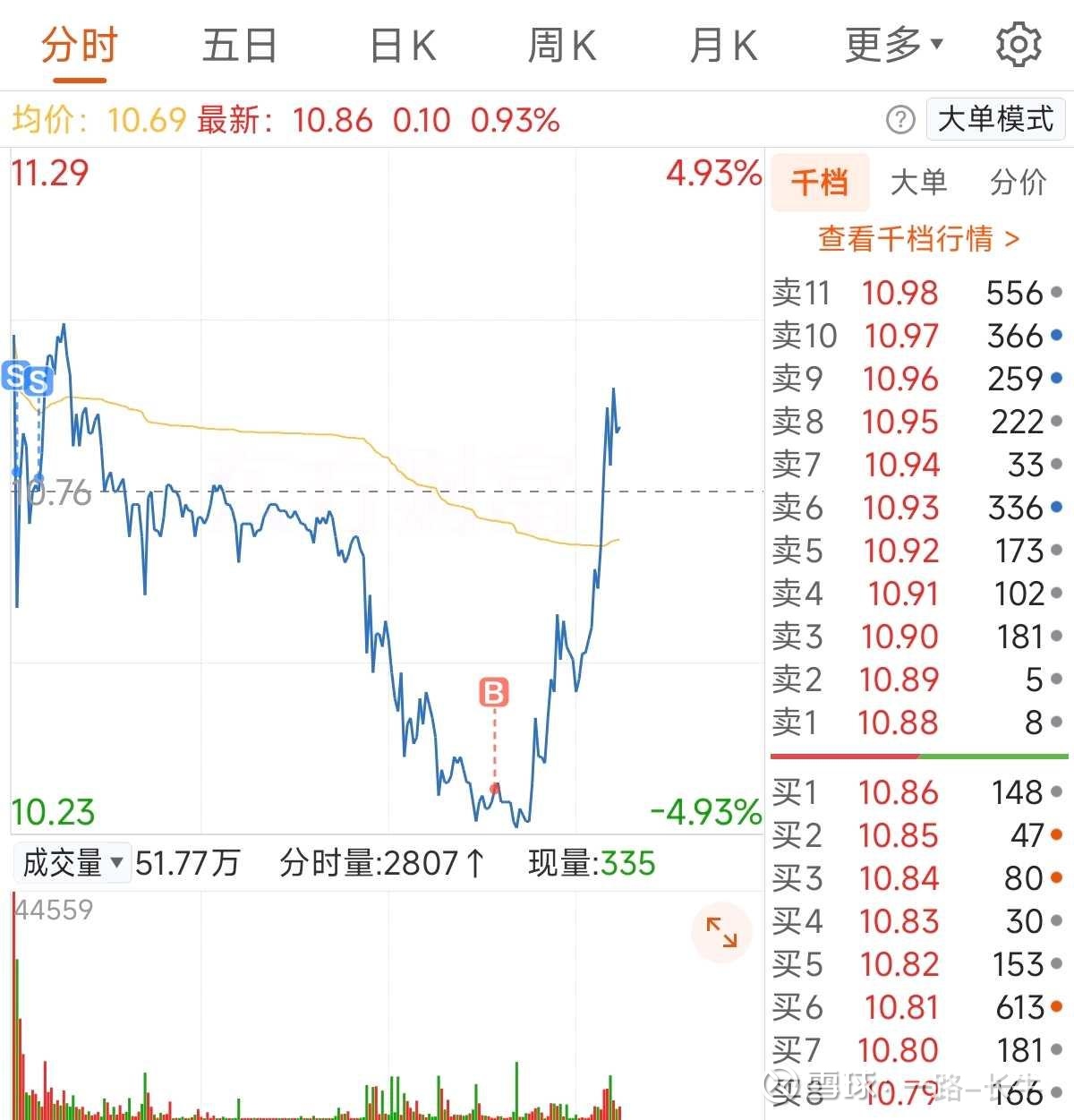The image size is (1074, 1120).
Task: Open chart settings gear
Action: click(1019, 45)
